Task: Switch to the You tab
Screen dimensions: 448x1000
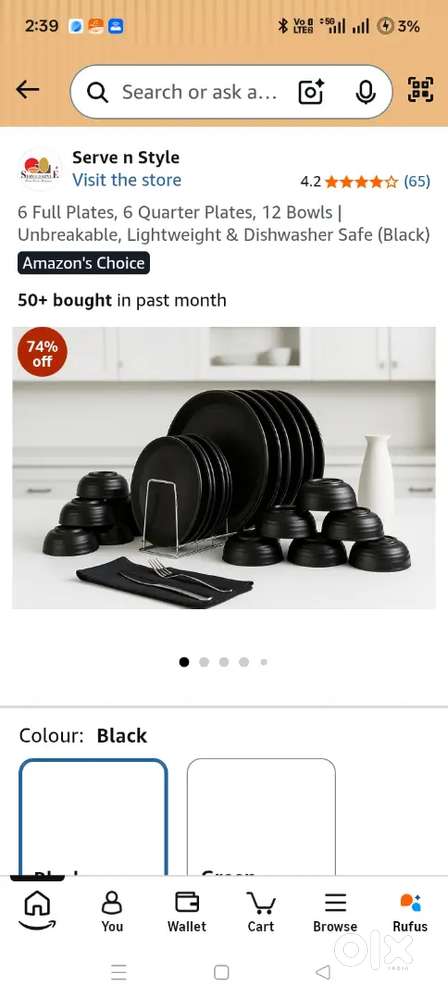Action: click(x=112, y=912)
